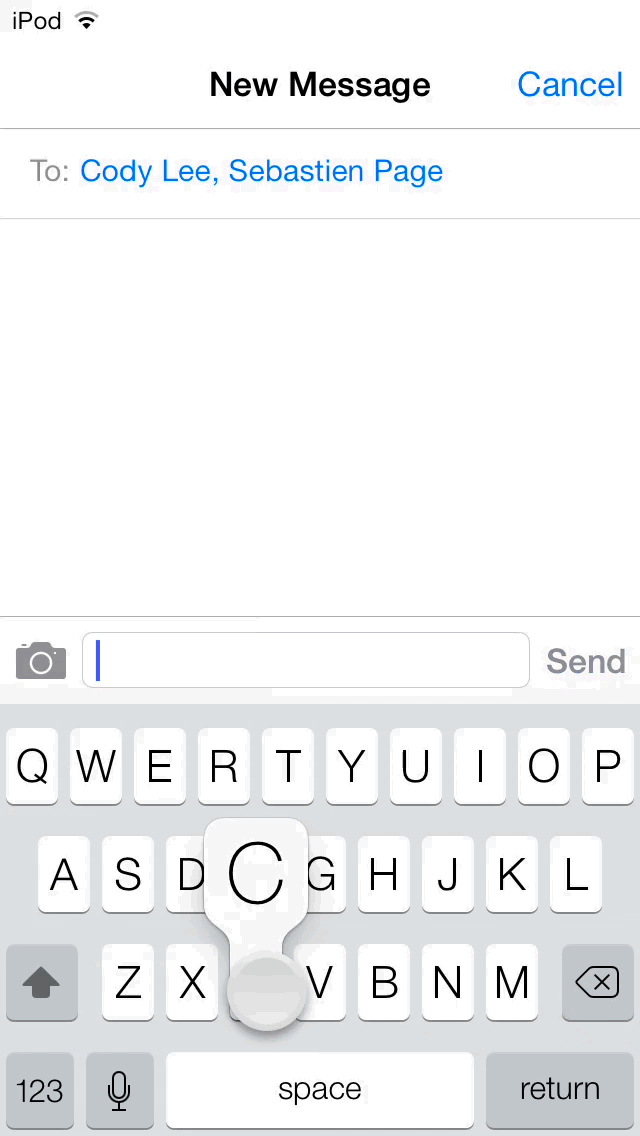Start dictation with the microphone key
Viewport: 640px width, 1136px height.
click(120, 1090)
